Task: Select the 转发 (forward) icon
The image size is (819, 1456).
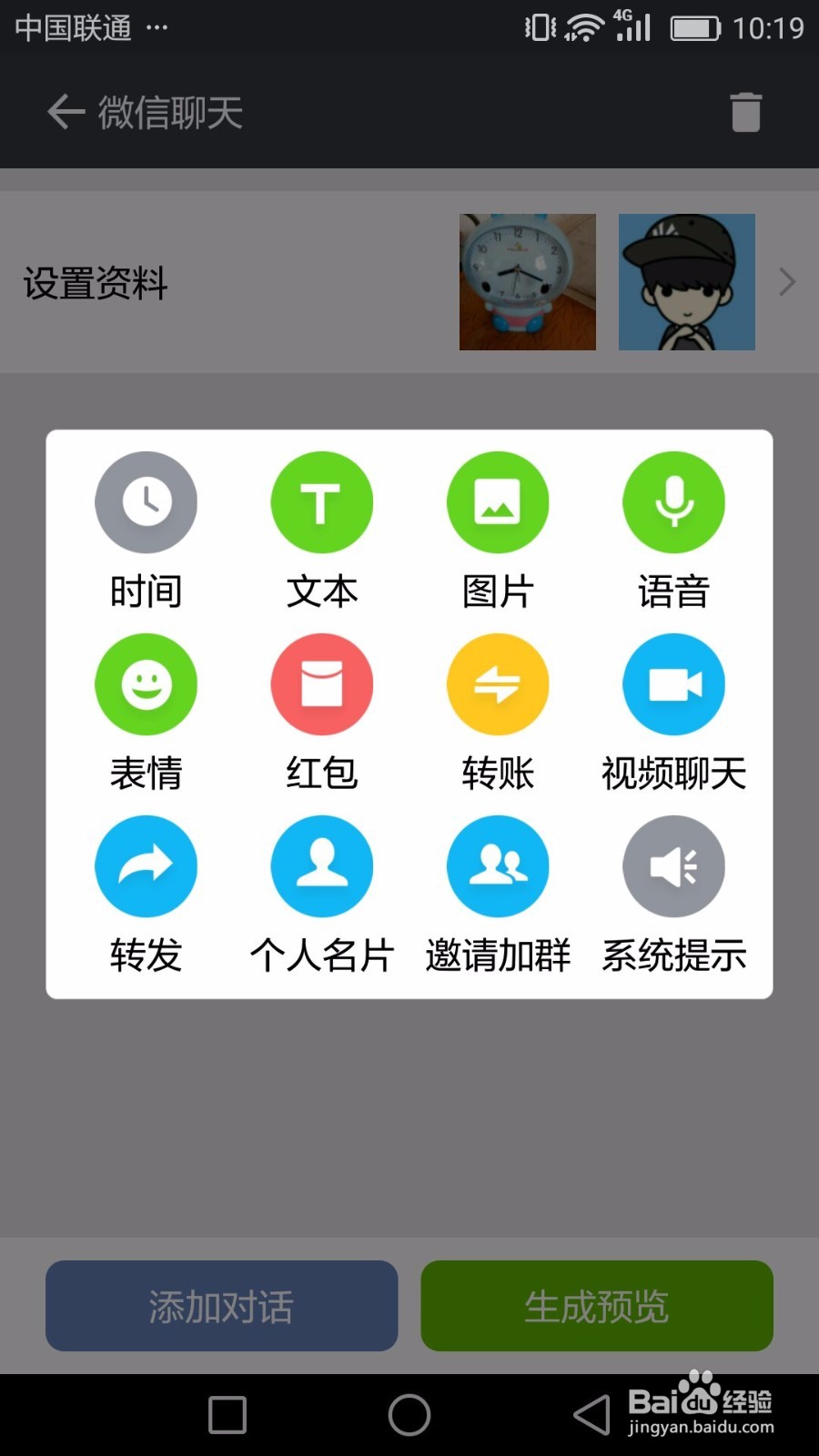Action: tap(147, 866)
